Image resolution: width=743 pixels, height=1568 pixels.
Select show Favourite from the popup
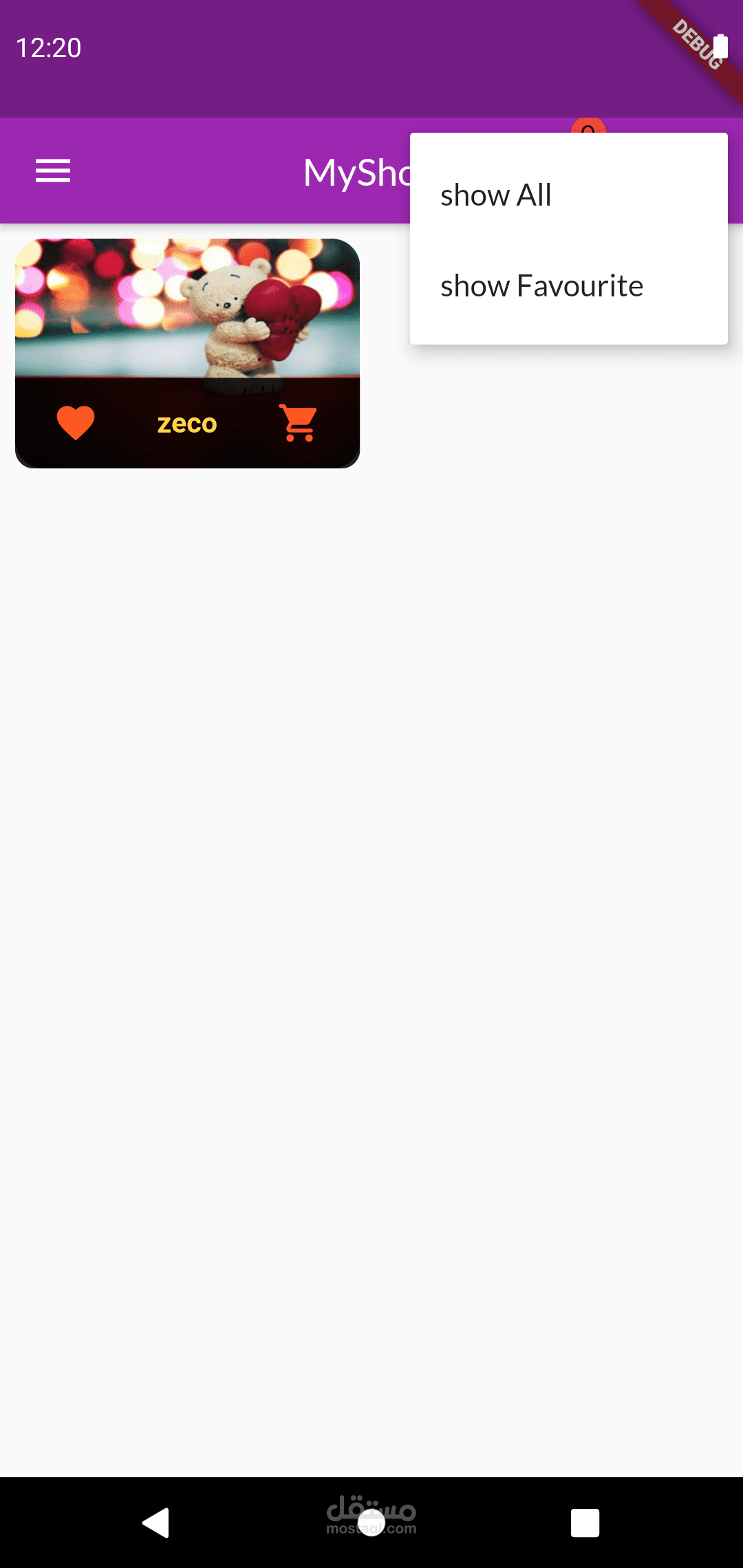tap(541, 286)
